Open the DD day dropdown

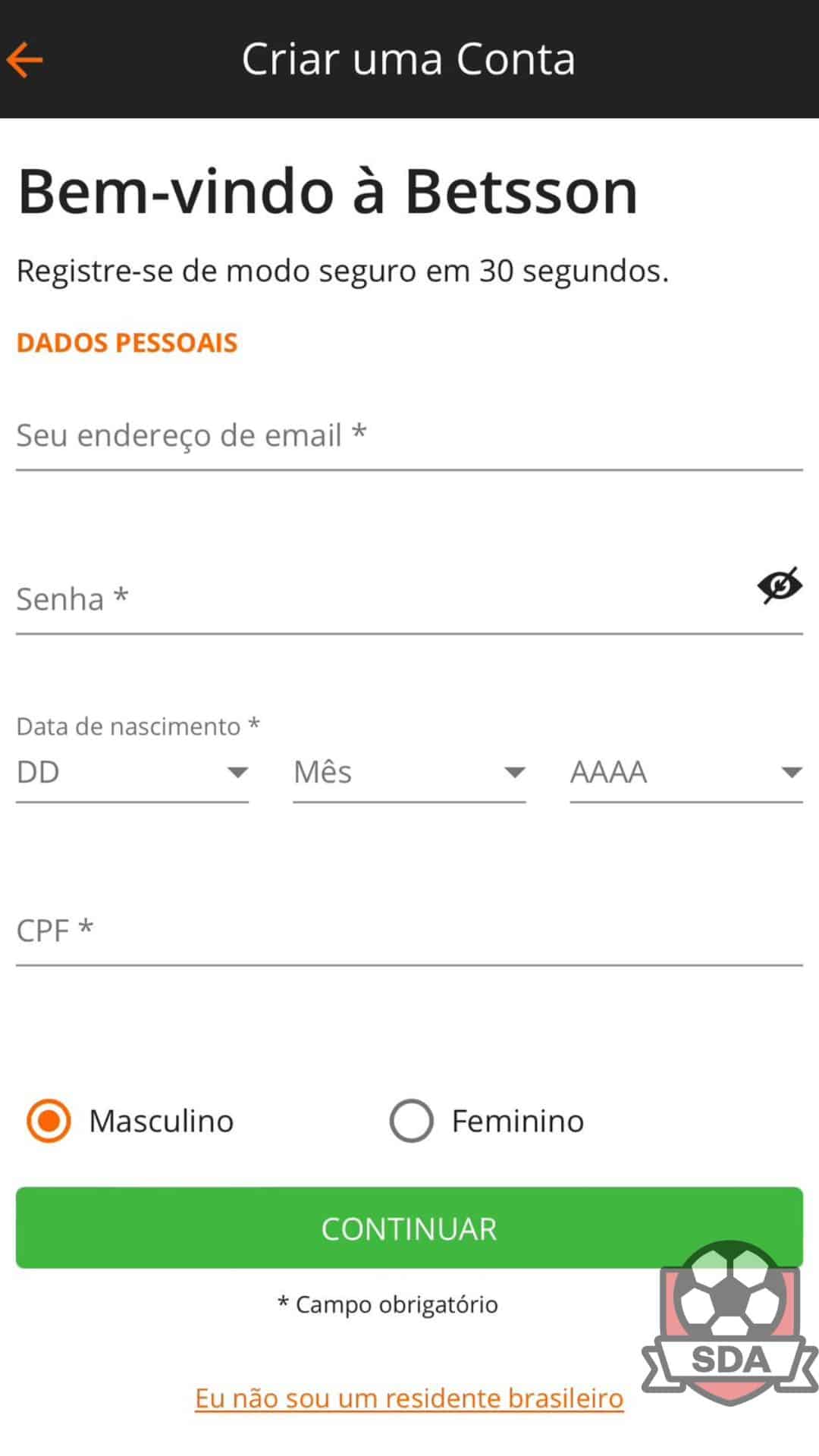tap(133, 773)
